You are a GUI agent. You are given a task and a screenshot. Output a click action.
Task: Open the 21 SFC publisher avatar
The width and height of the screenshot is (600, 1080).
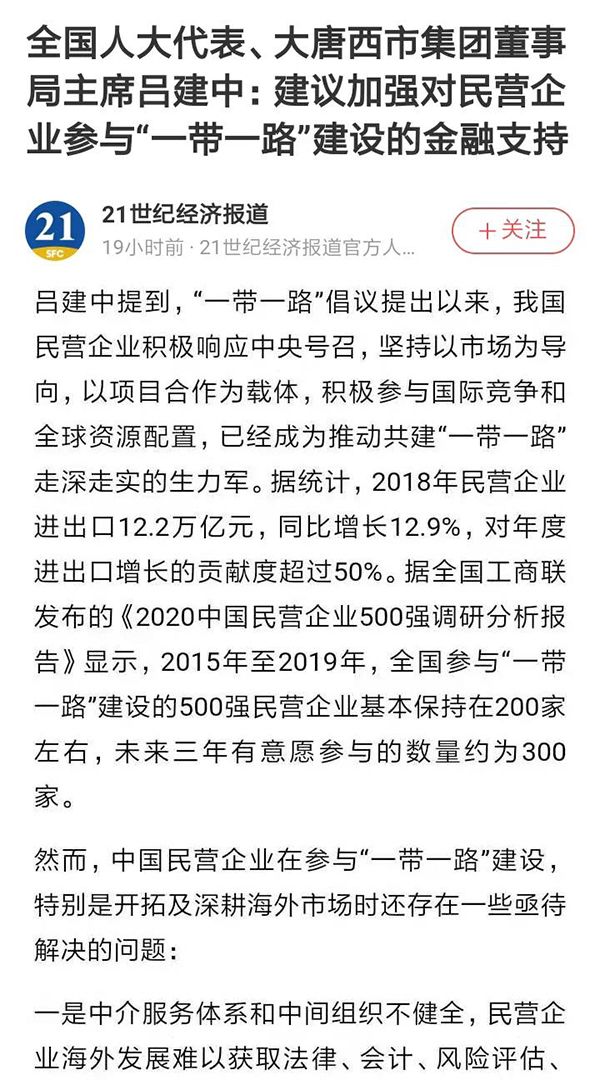coord(55,231)
